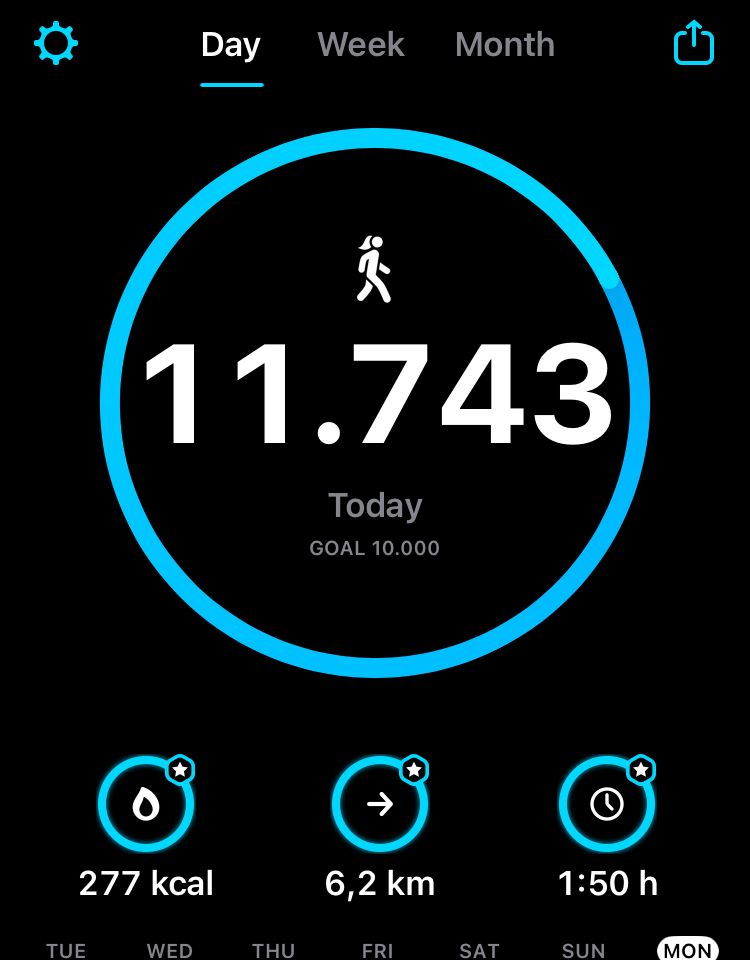The width and height of the screenshot is (750, 960).
Task: Open the 277 kcal calories ring
Action: click(x=146, y=804)
